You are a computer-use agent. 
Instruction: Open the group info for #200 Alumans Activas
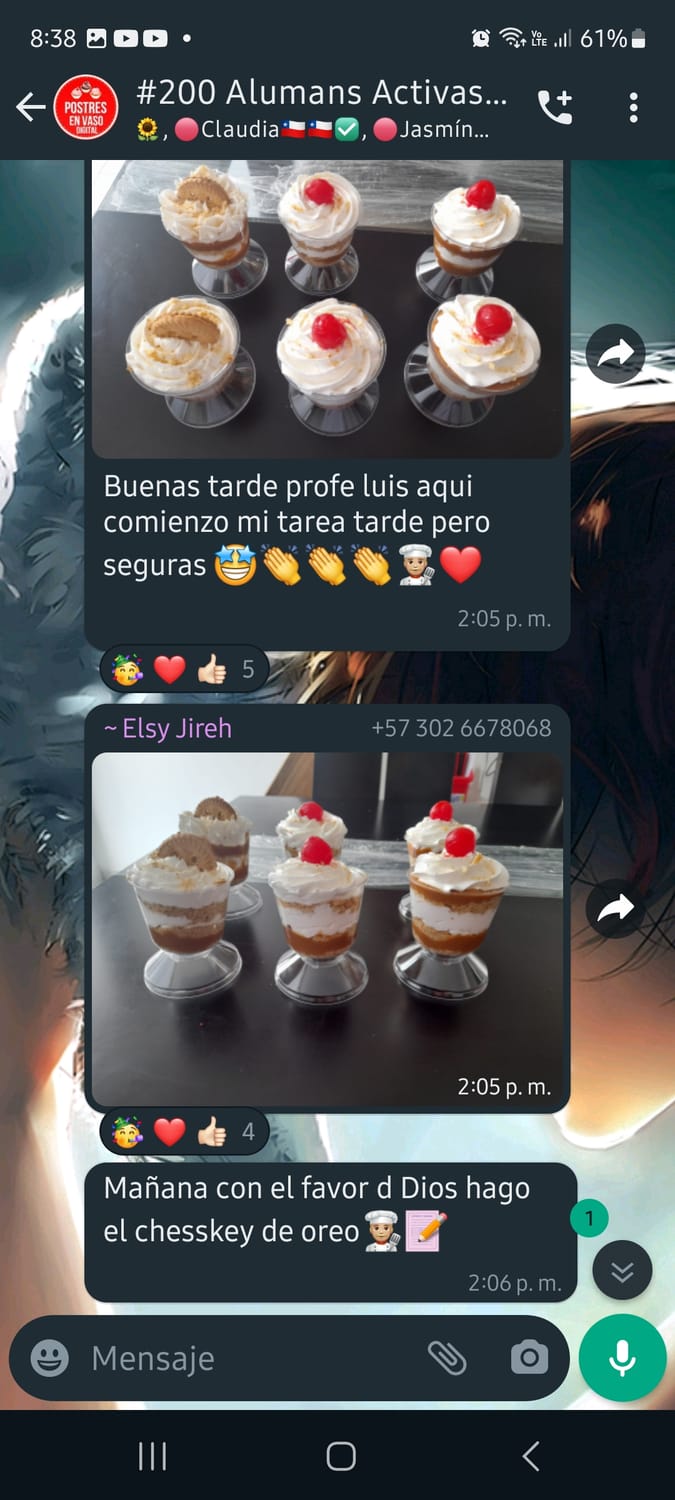[x=320, y=107]
